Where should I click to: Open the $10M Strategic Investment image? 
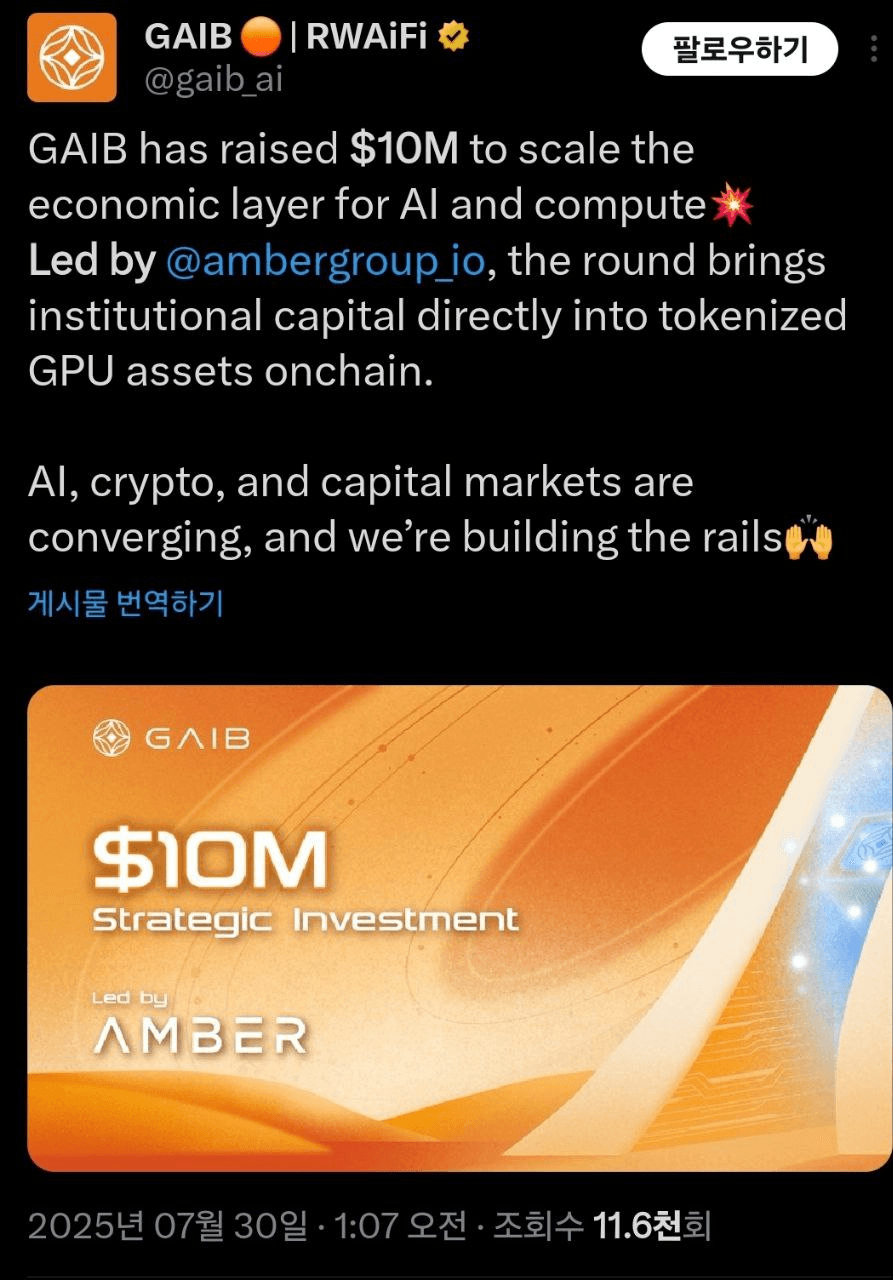pos(459,927)
